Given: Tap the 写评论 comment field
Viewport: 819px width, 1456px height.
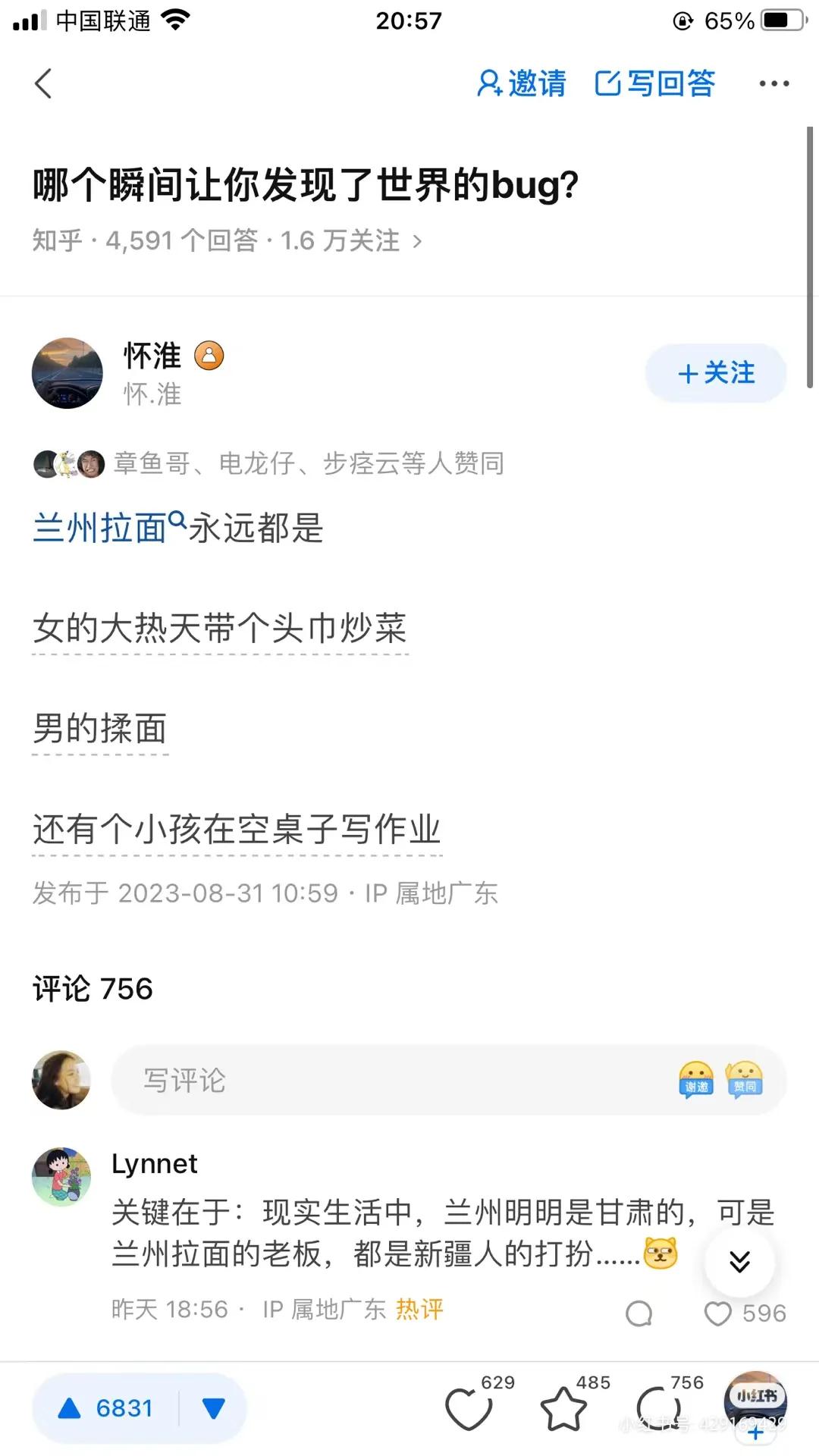Looking at the screenshot, I should click(379, 1080).
